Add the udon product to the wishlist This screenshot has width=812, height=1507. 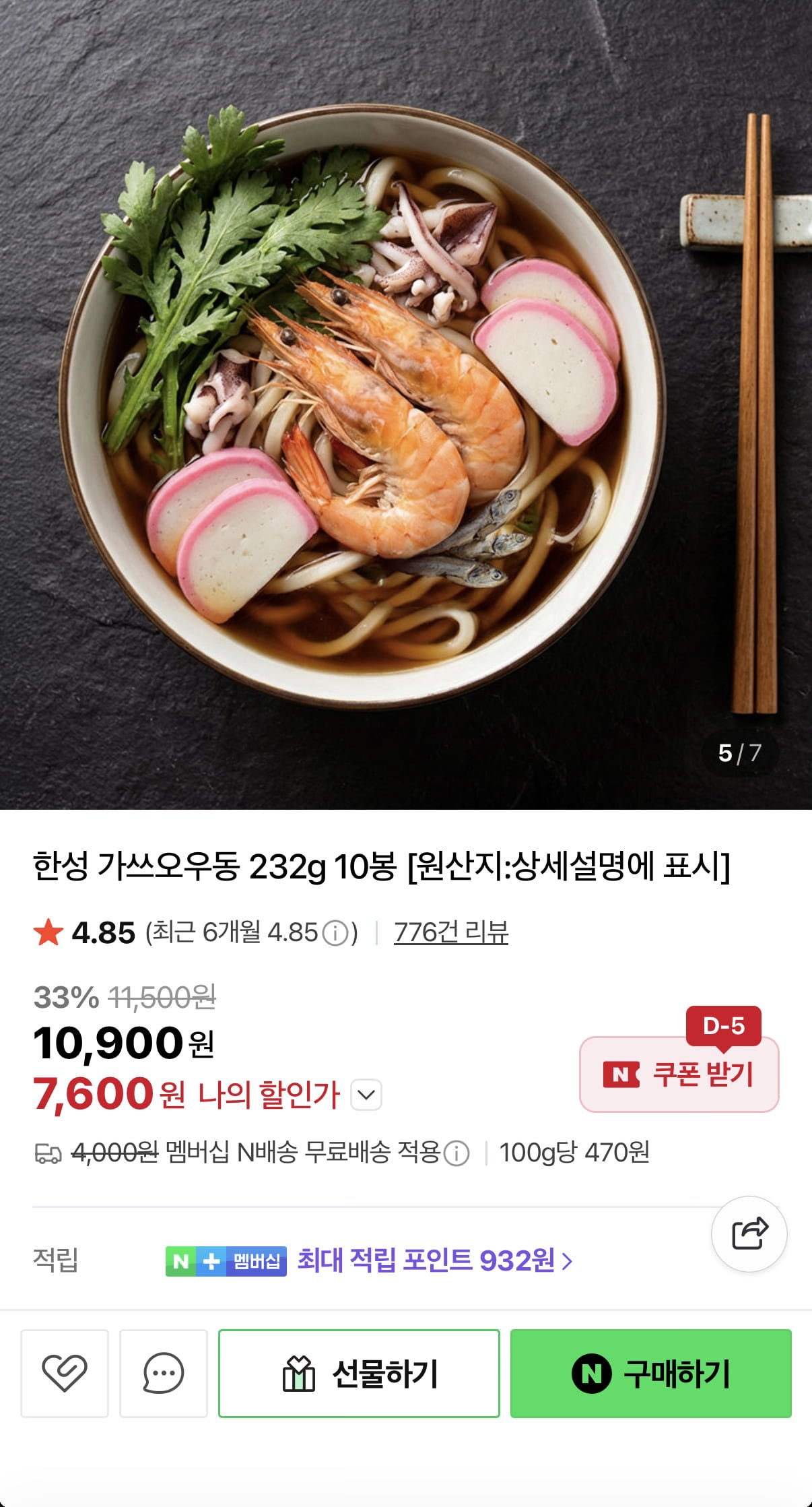pyautogui.click(x=65, y=1374)
